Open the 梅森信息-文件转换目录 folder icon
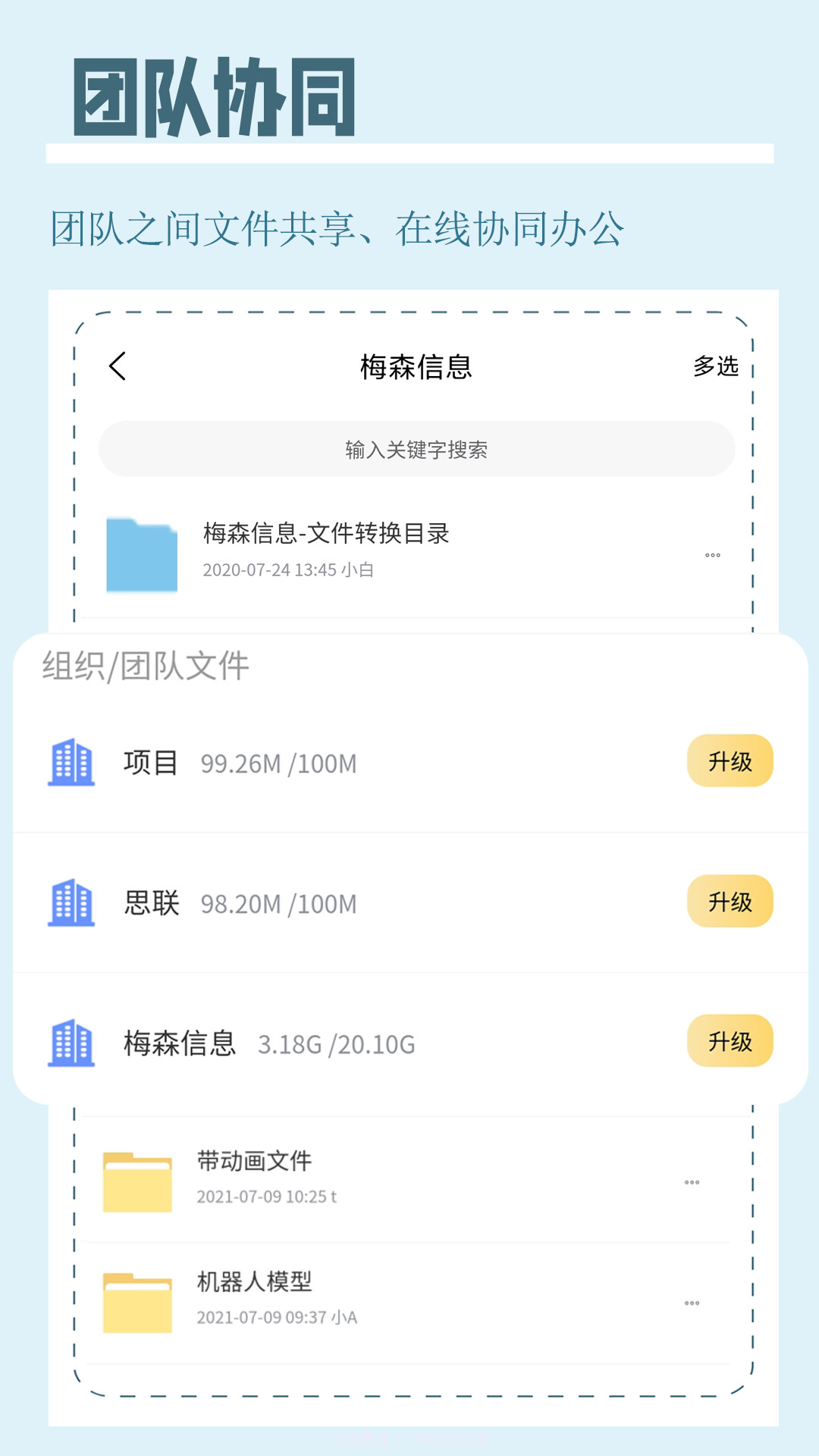Image resolution: width=819 pixels, height=1456 pixels. 141,554
